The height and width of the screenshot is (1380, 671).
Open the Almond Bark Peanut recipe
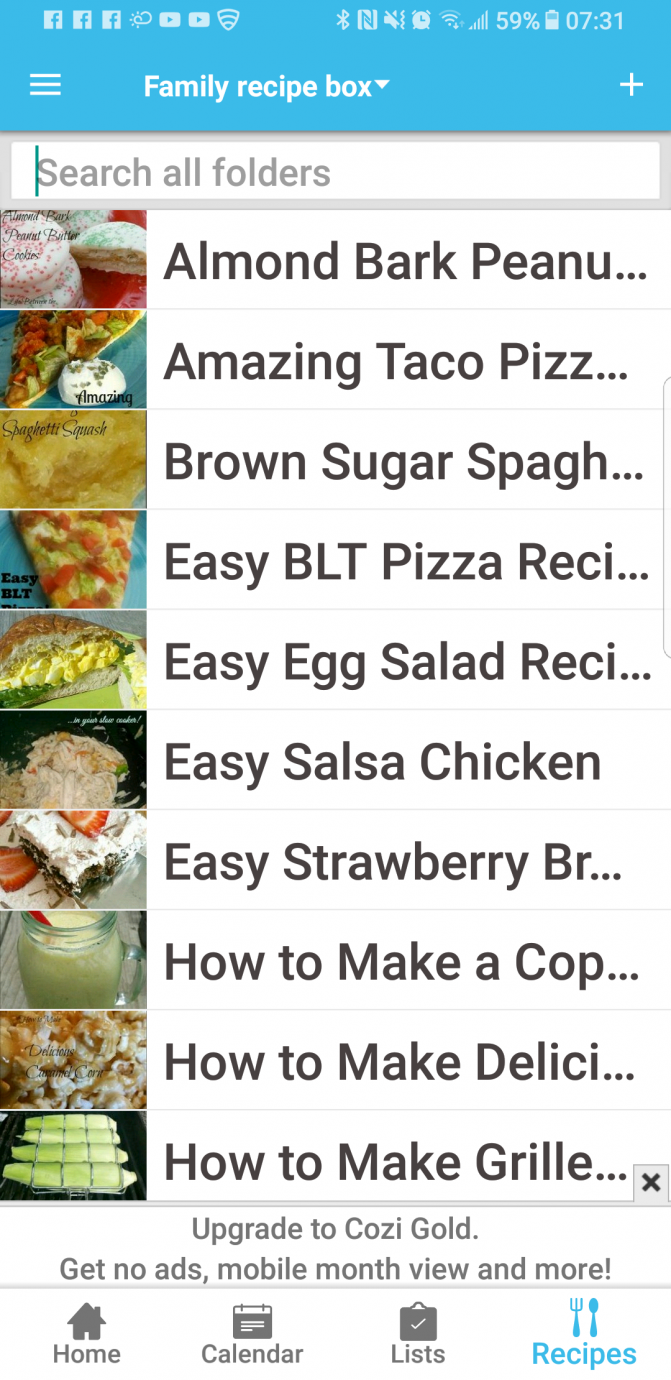pos(404,261)
